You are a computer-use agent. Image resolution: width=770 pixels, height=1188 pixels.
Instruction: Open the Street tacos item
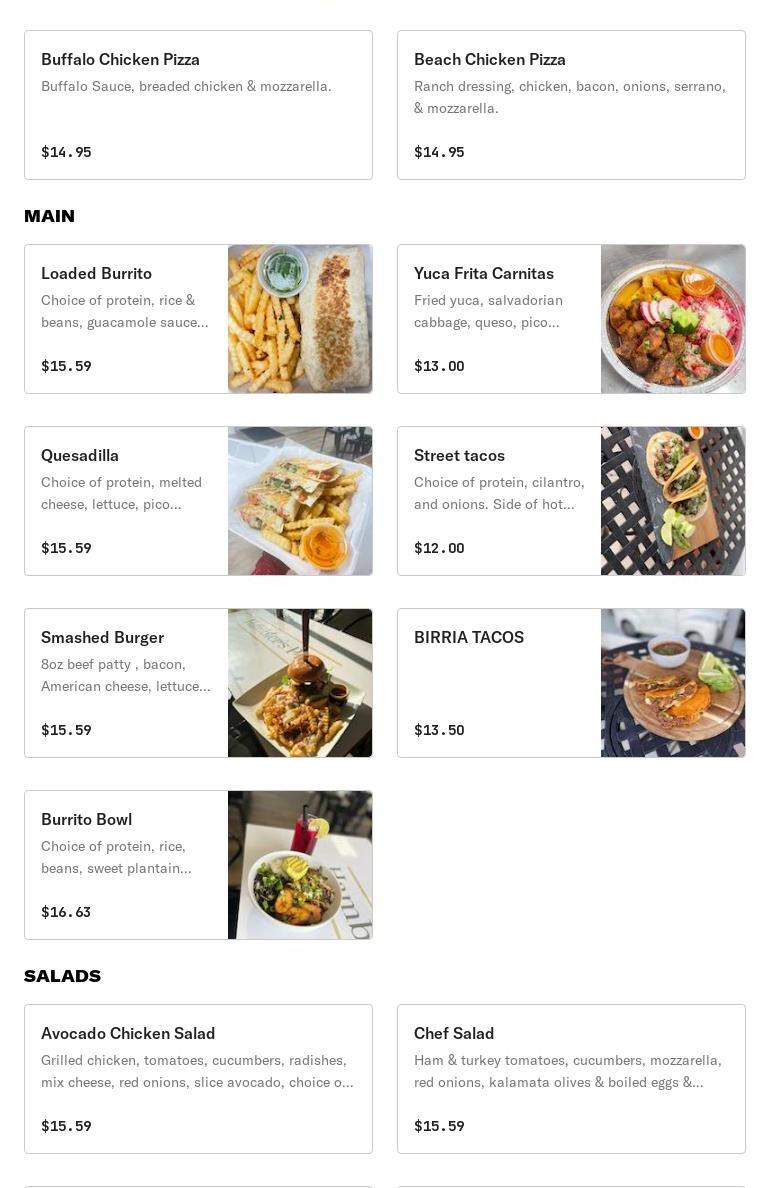[x=571, y=501]
